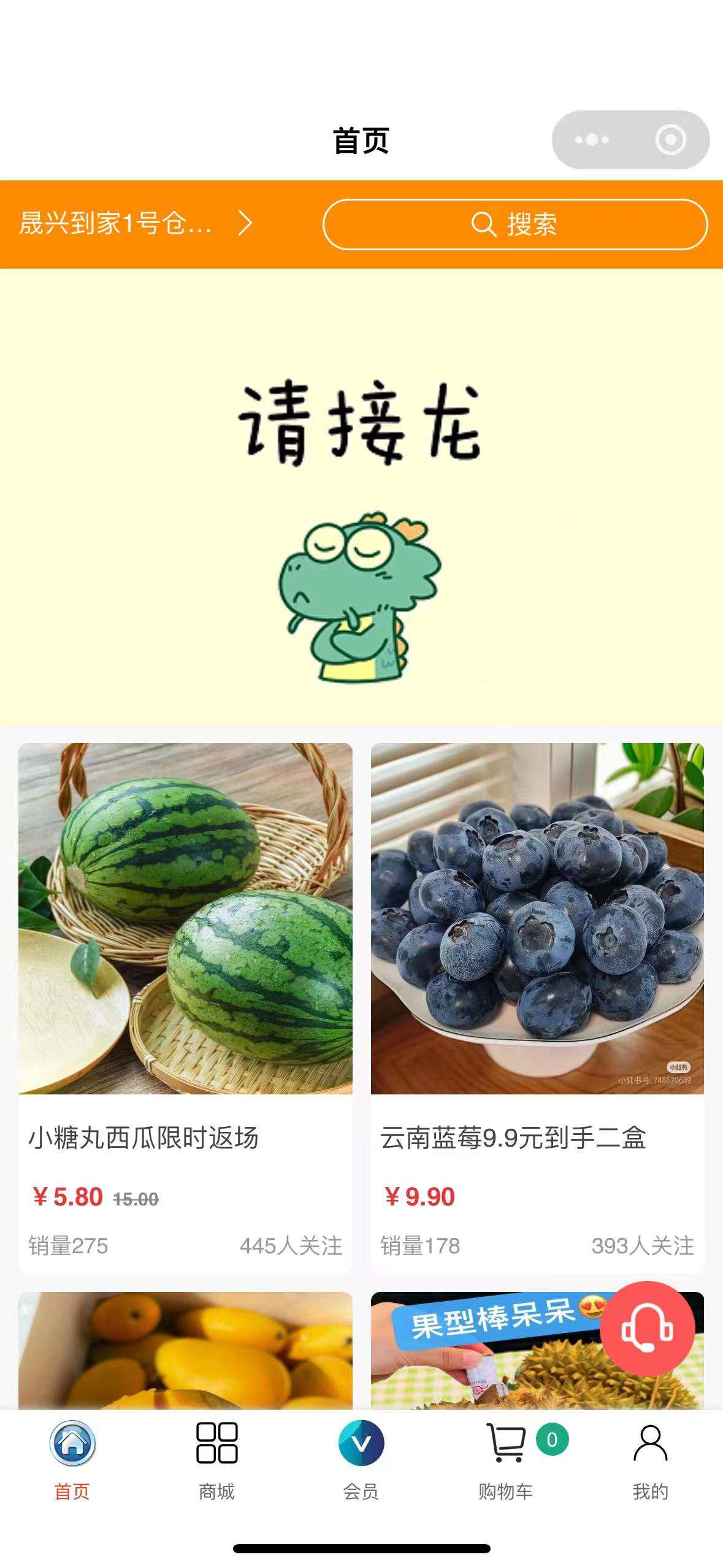Switch to the 商城 tab
Viewport: 723px width, 1568px height.
coord(216,1460)
